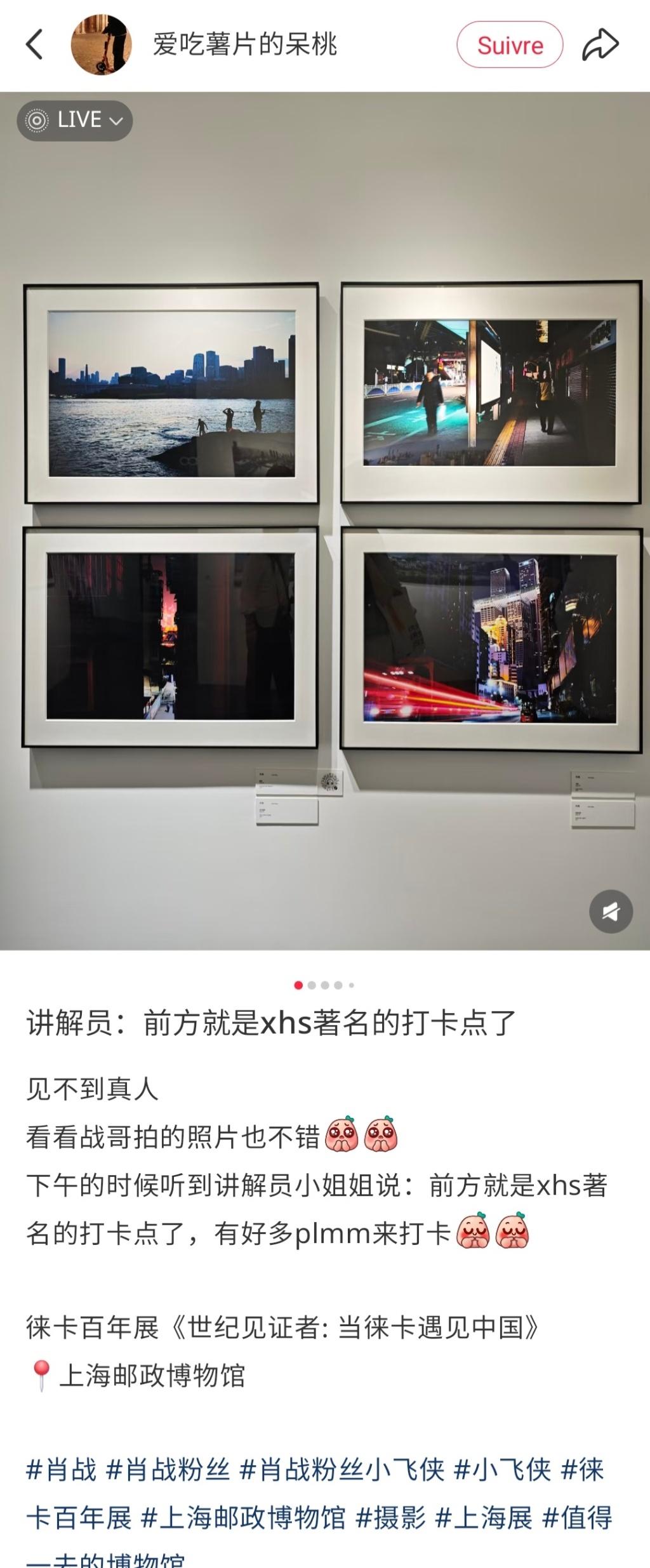Expand the LIVE photo dropdown
Image resolution: width=650 pixels, height=1568 pixels.
point(75,120)
